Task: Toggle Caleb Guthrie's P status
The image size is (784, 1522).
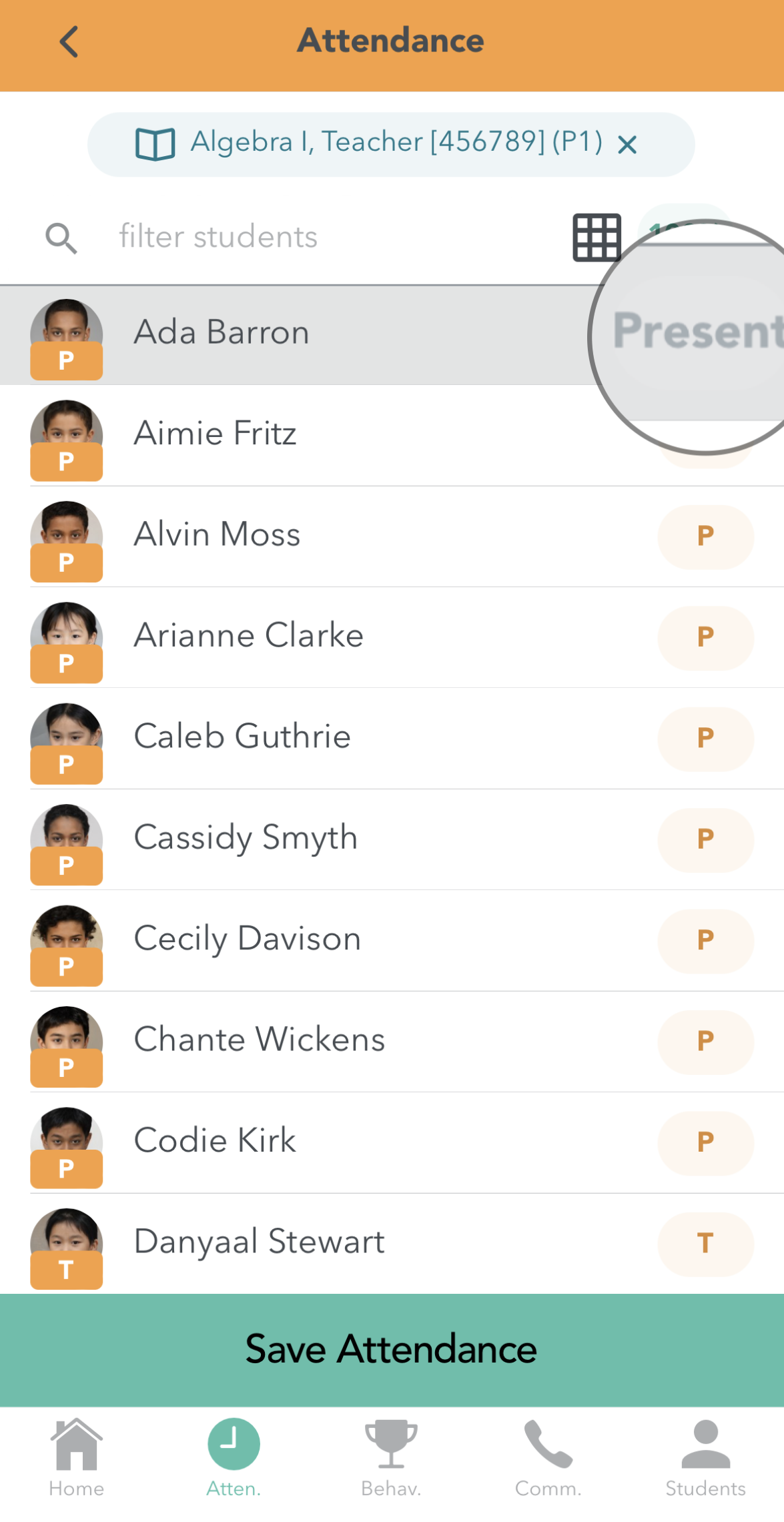Action: pyautogui.click(x=705, y=739)
